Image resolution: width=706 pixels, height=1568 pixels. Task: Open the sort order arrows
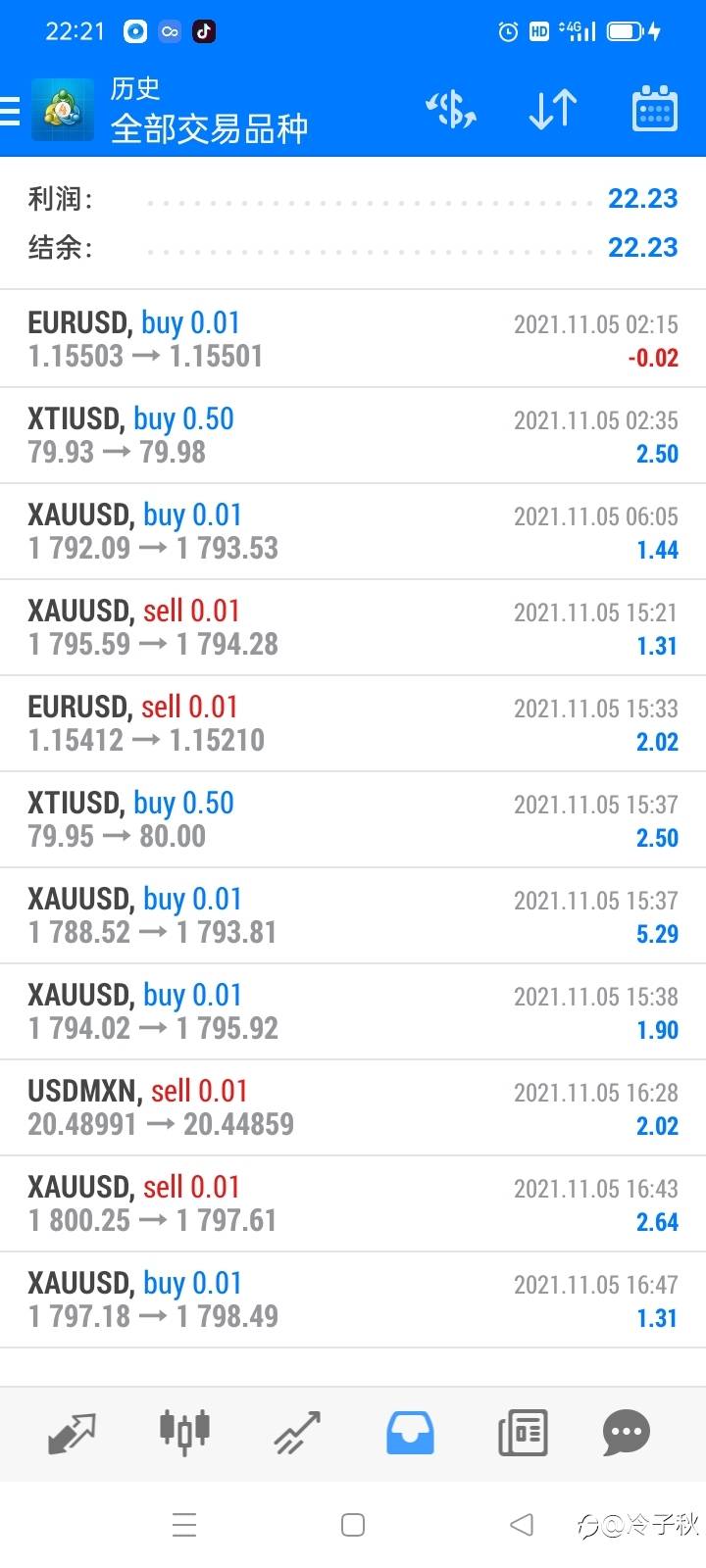click(x=552, y=110)
